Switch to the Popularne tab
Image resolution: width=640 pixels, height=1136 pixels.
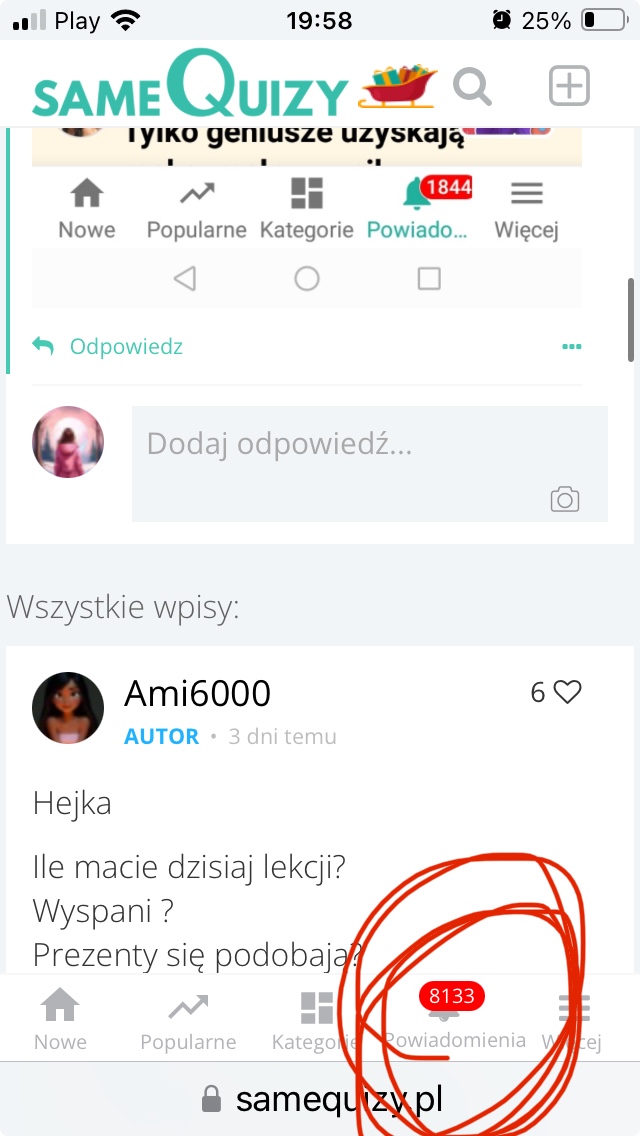tap(188, 1019)
